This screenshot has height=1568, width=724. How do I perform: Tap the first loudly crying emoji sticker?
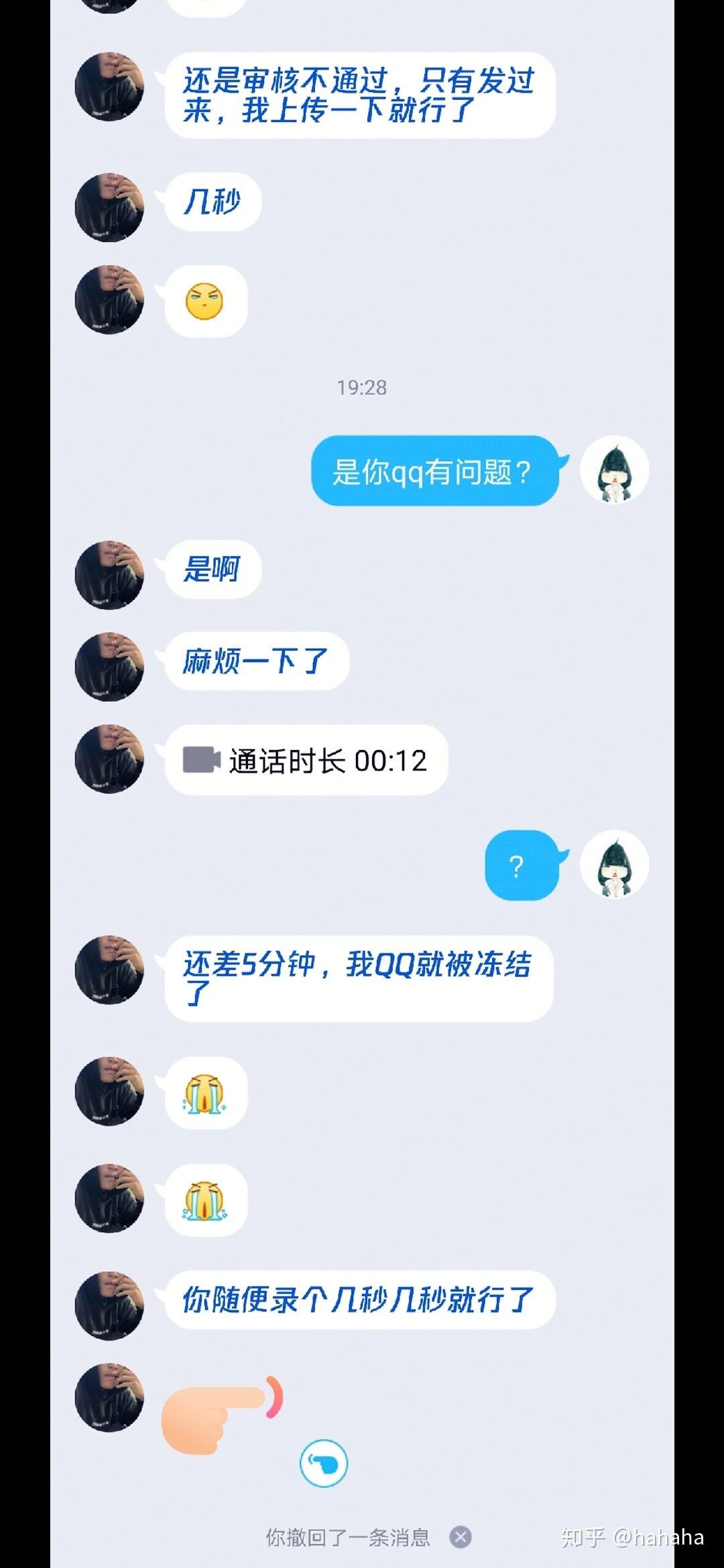206,1092
